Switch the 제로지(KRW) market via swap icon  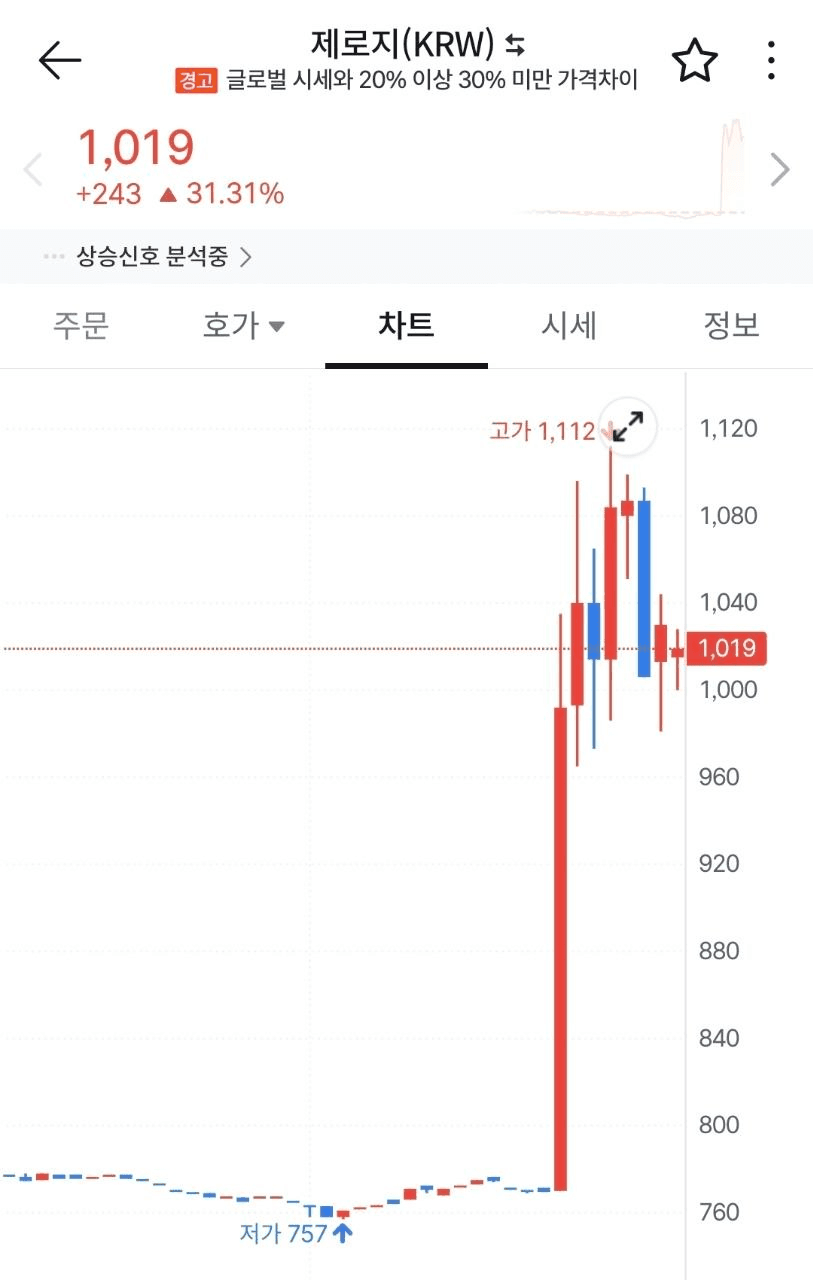515,45
